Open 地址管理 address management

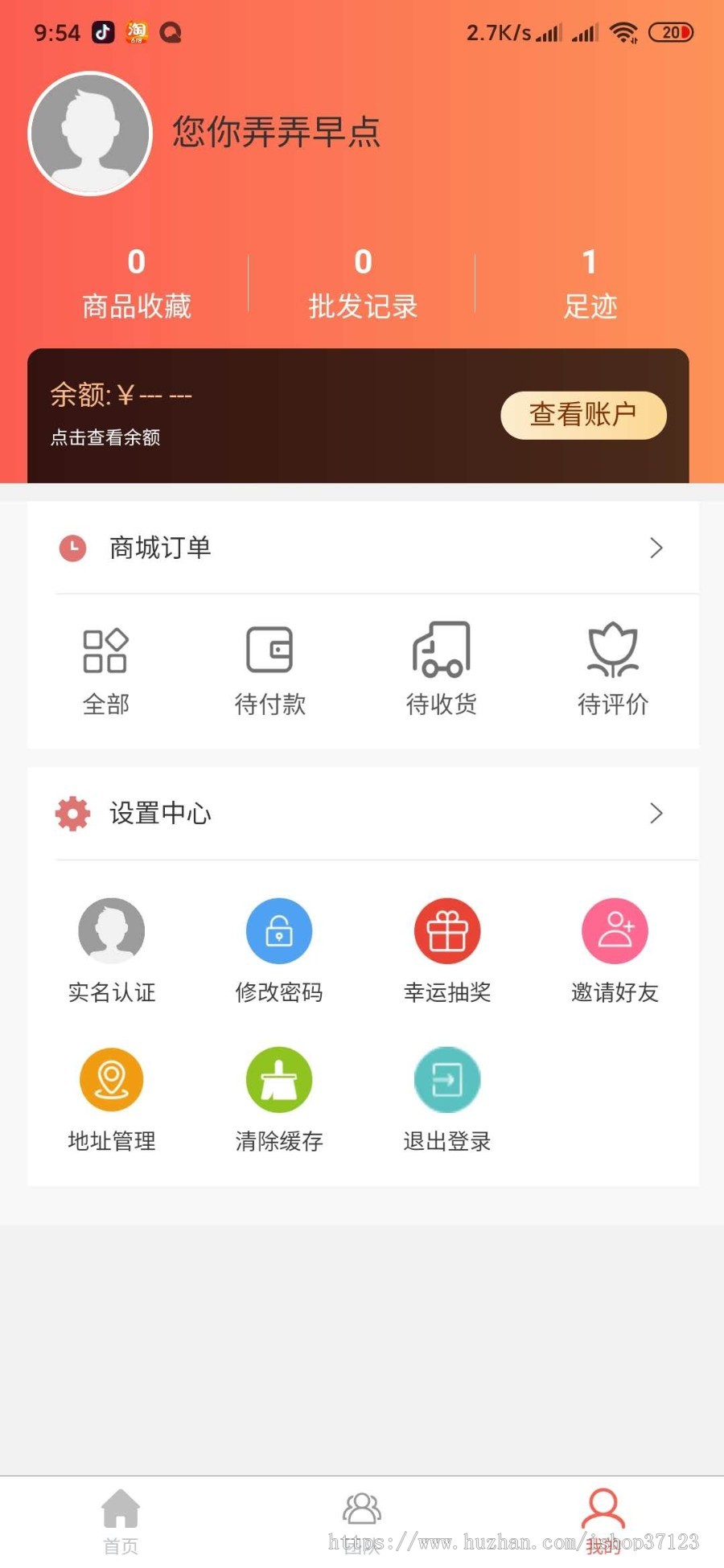point(112,1099)
